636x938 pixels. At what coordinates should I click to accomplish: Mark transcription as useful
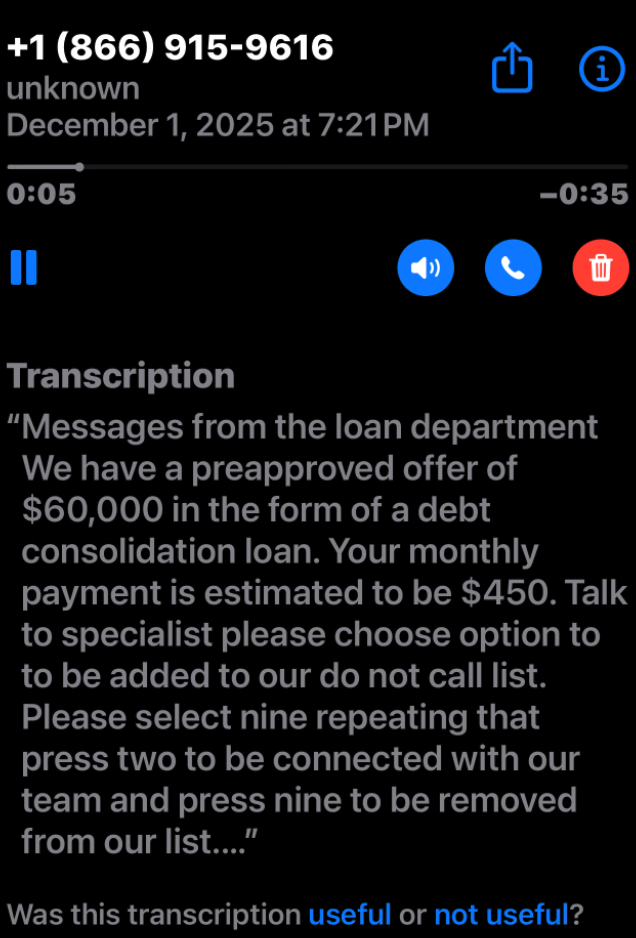click(x=349, y=913)
